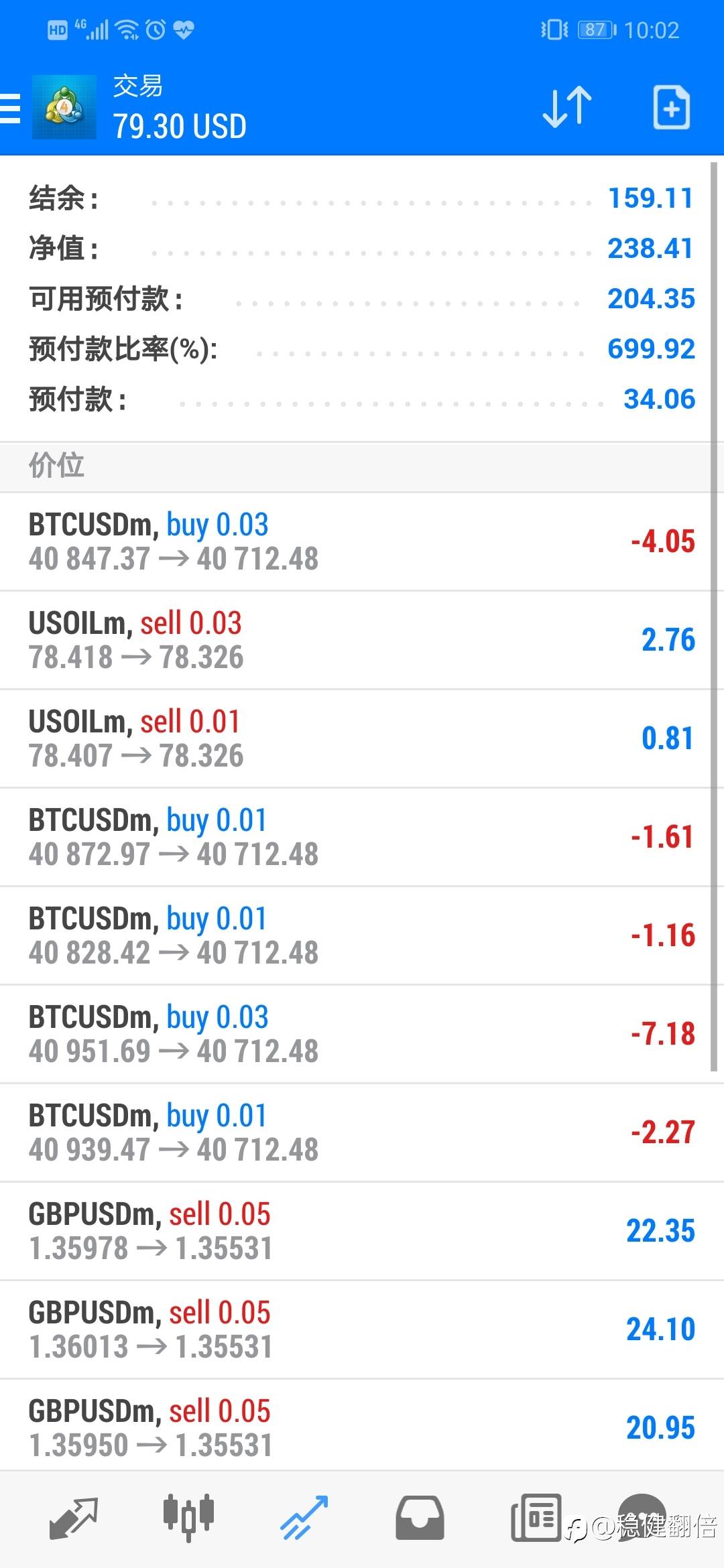Open the hamburger drawer menu

coord(10,109)
